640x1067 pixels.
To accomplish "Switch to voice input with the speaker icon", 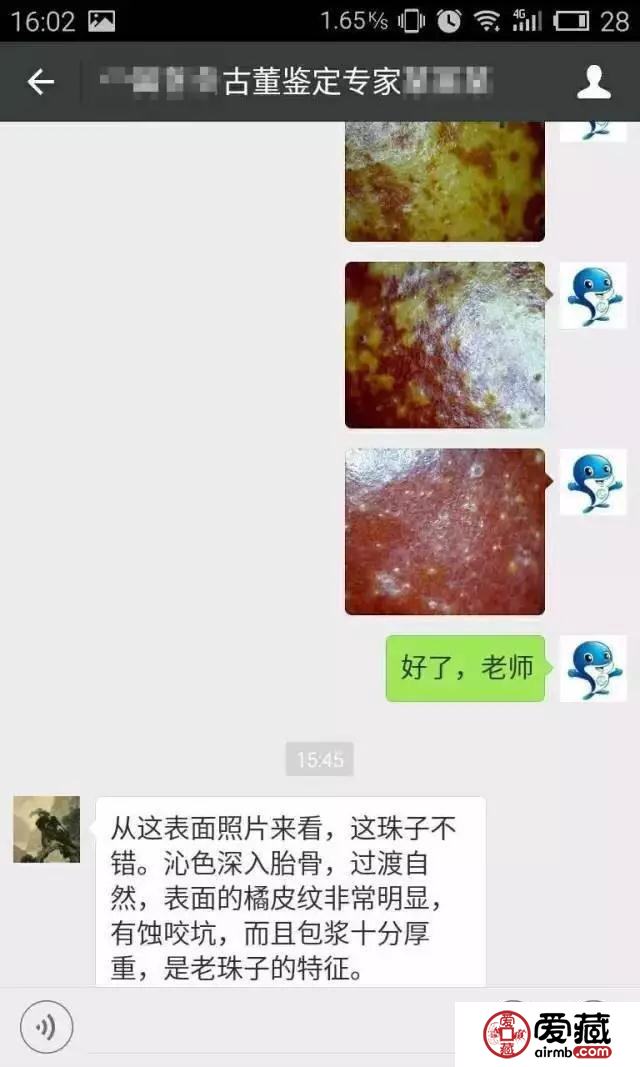I will pyautogui.click(x=45, y=1026).
